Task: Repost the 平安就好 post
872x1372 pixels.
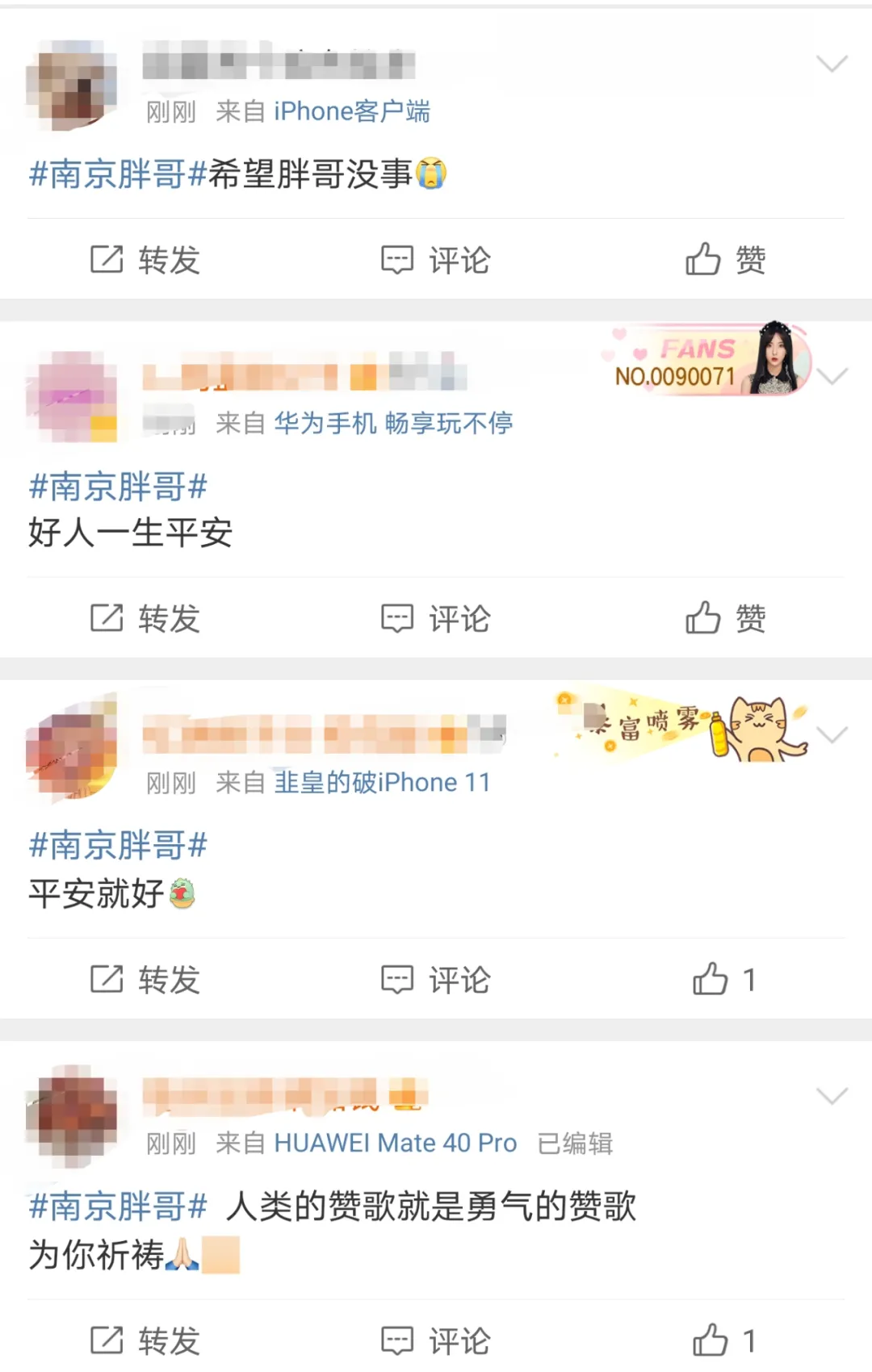Action: tap(145, 980)
